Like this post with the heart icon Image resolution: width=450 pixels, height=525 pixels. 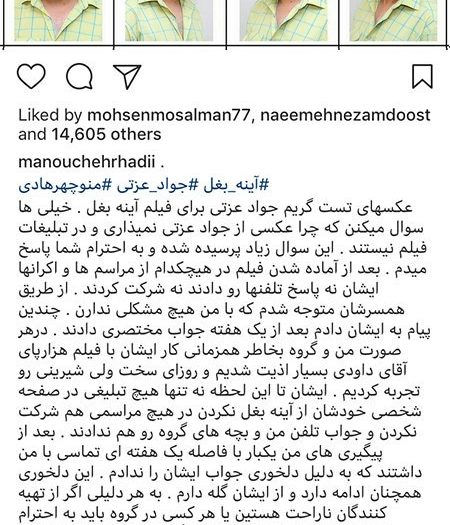click(31, 76)
